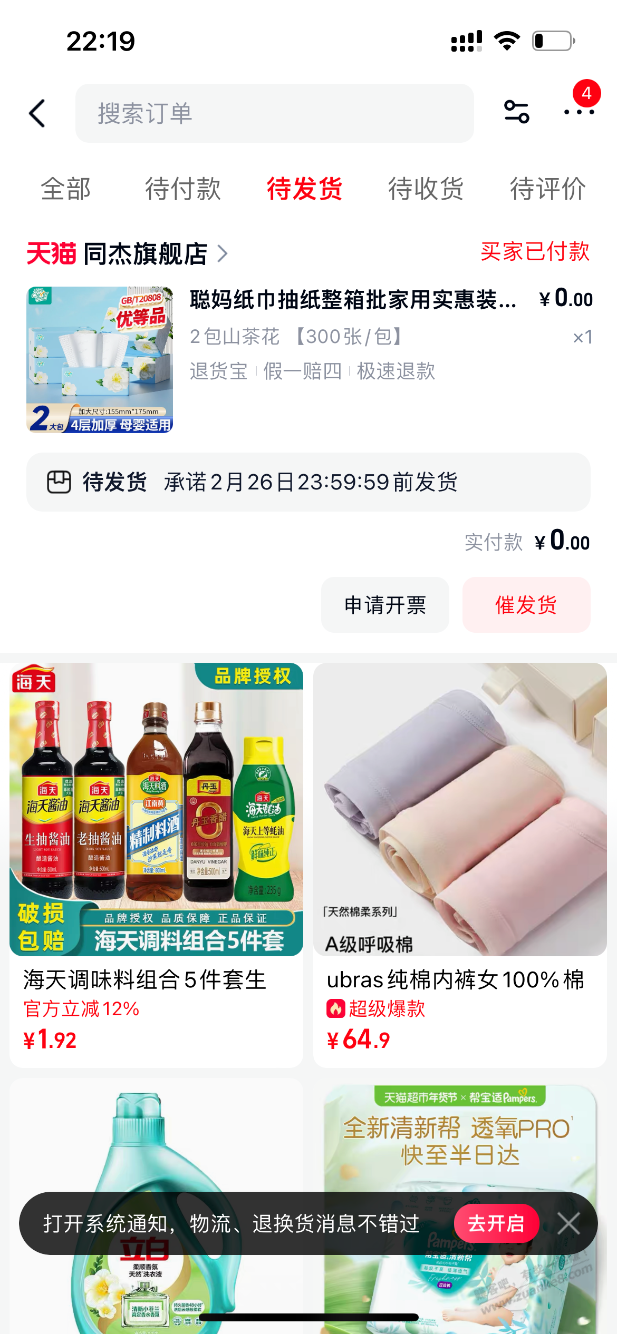Switch to the 待评价 tab

pos(547,188)
